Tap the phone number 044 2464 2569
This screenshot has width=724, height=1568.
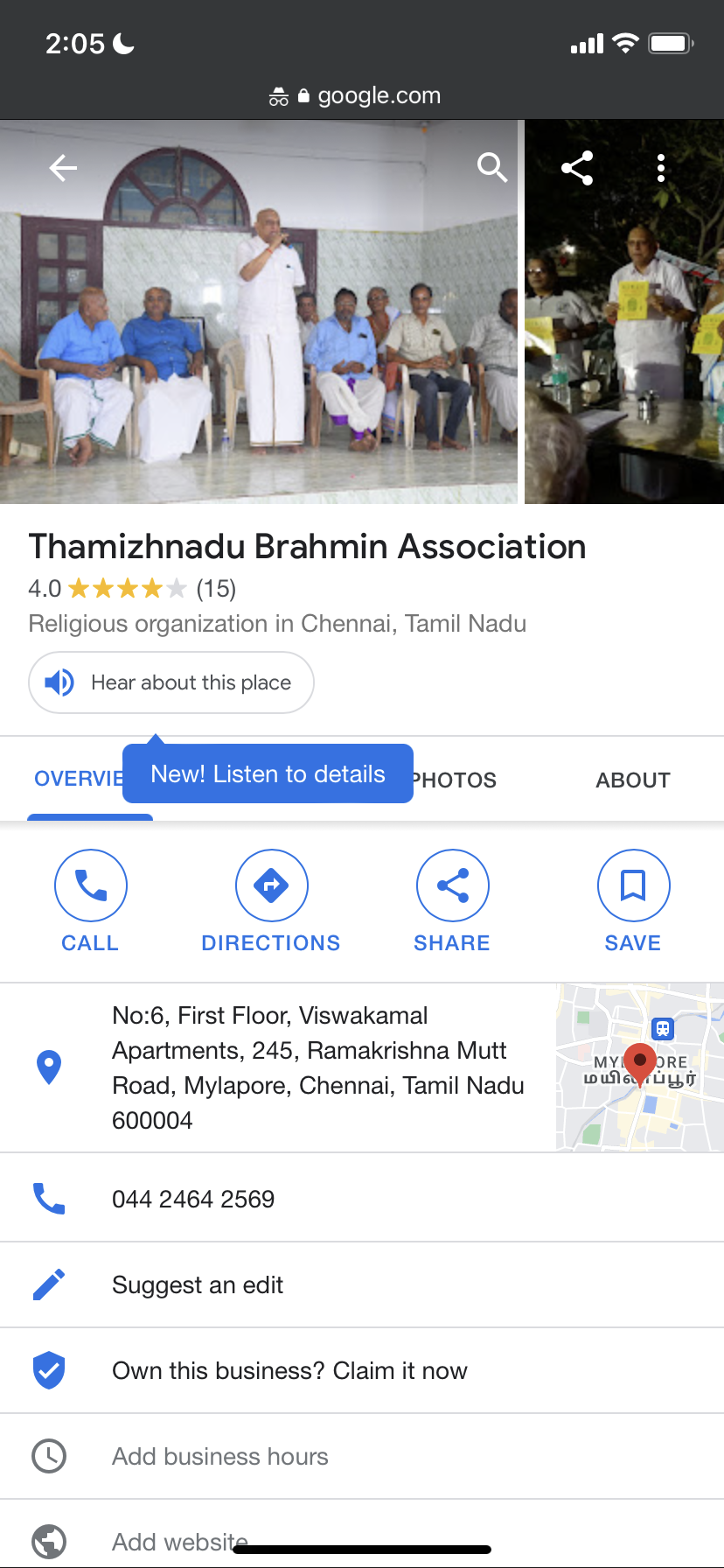point(193,1199)
